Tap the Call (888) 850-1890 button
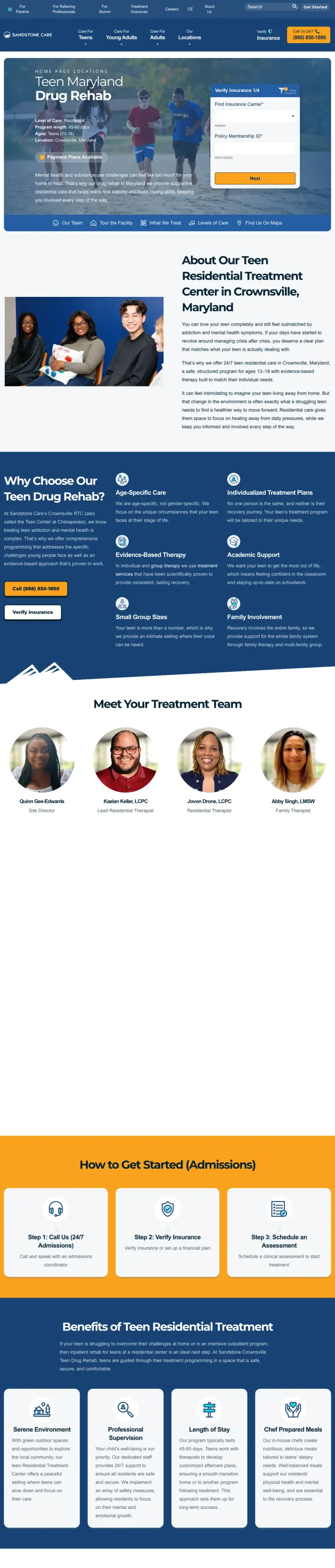The image size is (335, 1568). pyautogui.click(x=36, y=589)
